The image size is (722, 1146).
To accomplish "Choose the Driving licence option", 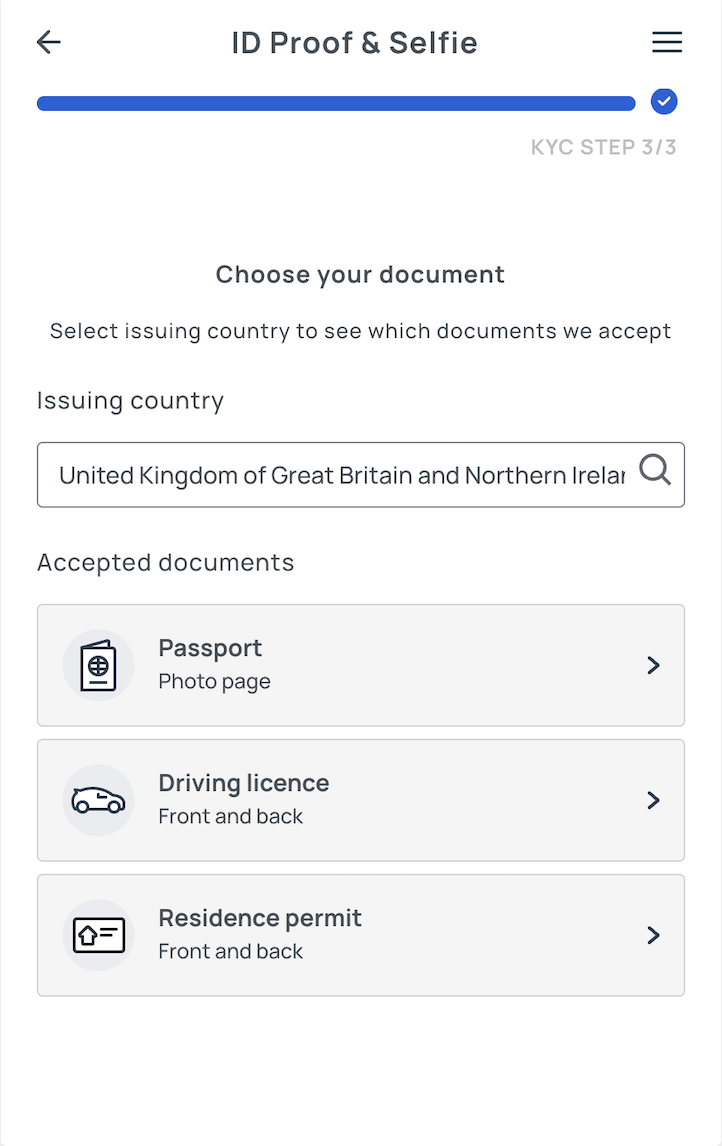I will (360, 800).
